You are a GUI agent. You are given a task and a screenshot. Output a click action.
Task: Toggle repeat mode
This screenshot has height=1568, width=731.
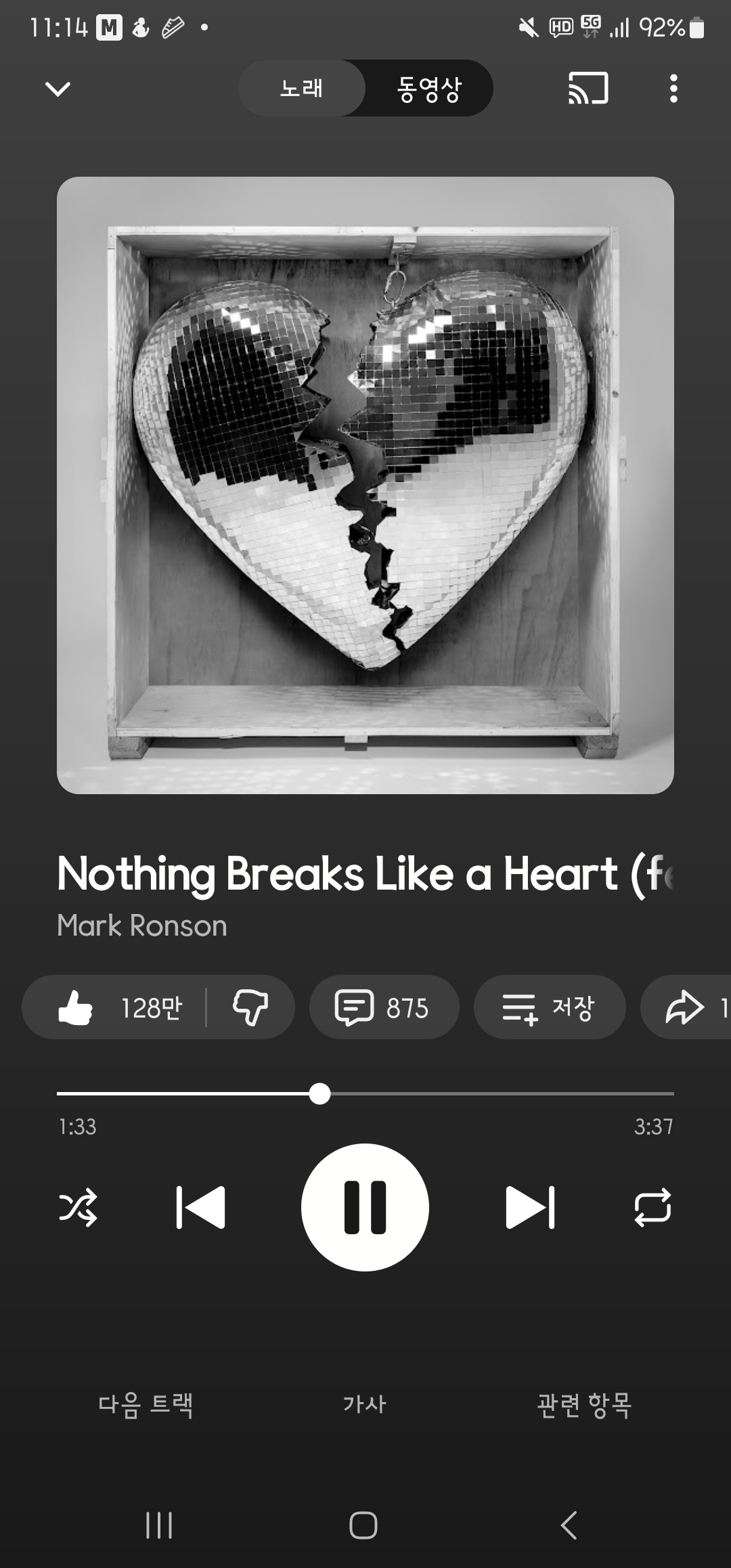coord(652,1207)
